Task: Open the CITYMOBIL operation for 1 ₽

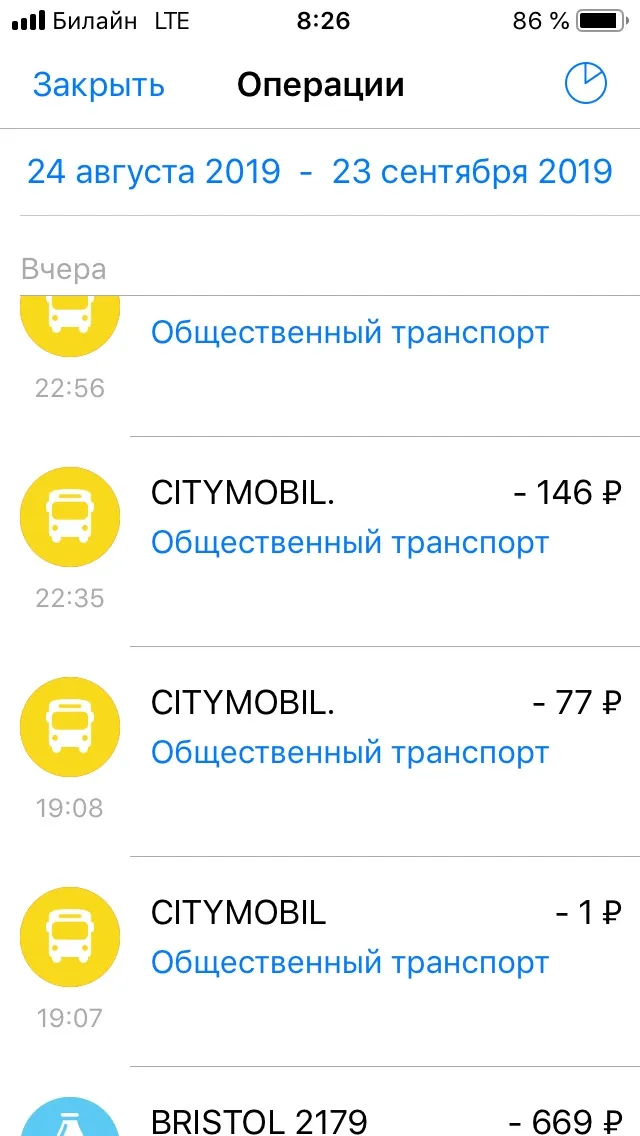Action: [x=320, y=961]
